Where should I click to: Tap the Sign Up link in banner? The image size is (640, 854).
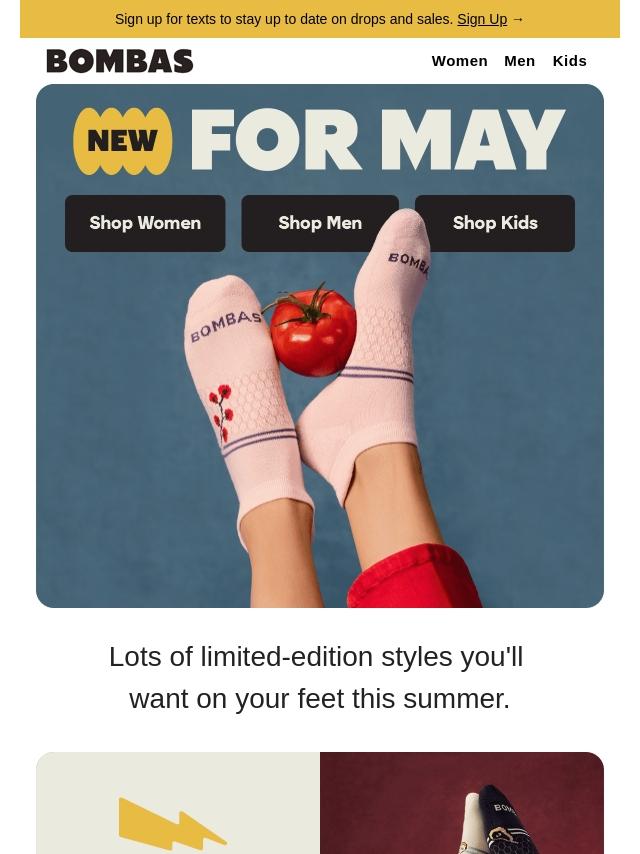pos(482,19)
